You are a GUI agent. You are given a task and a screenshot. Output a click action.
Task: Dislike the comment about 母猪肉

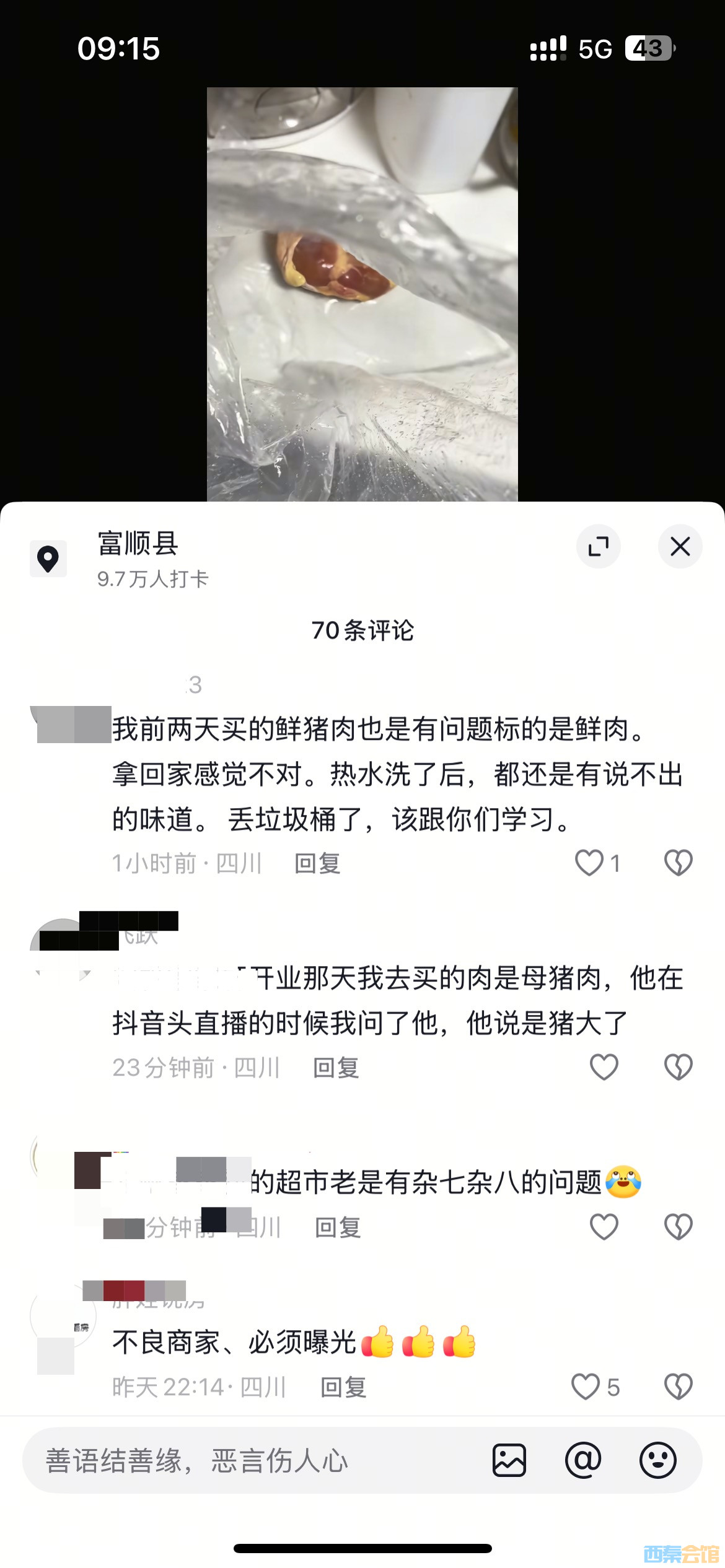tap(678, 1067)
